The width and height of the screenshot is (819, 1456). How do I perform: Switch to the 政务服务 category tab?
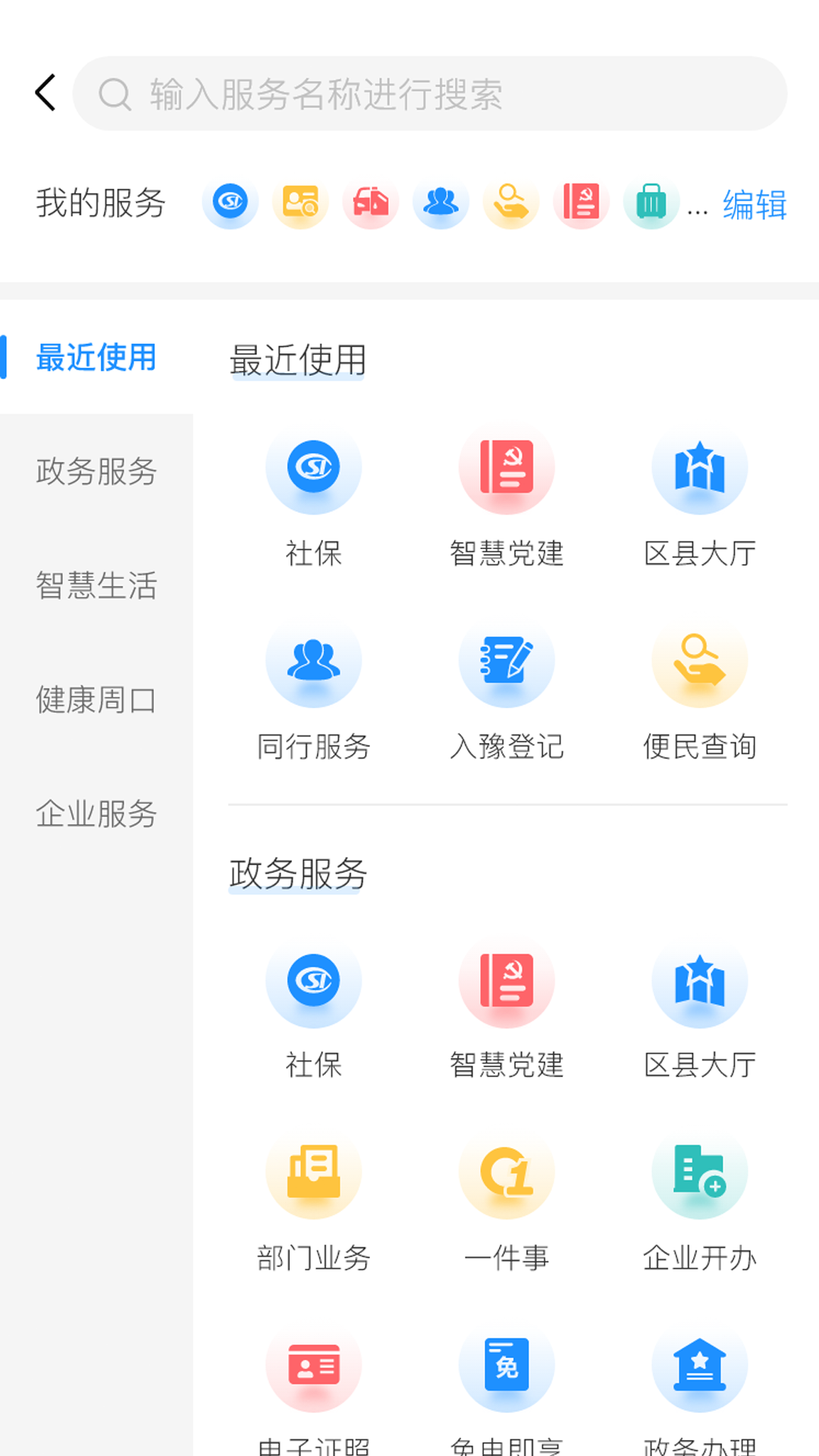click(x=96, y=472)
